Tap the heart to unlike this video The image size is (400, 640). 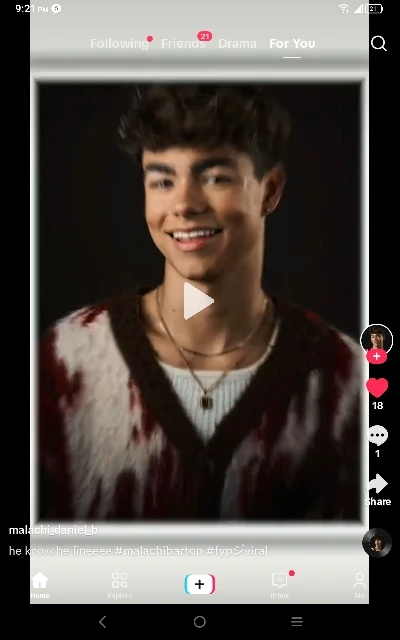377,388
